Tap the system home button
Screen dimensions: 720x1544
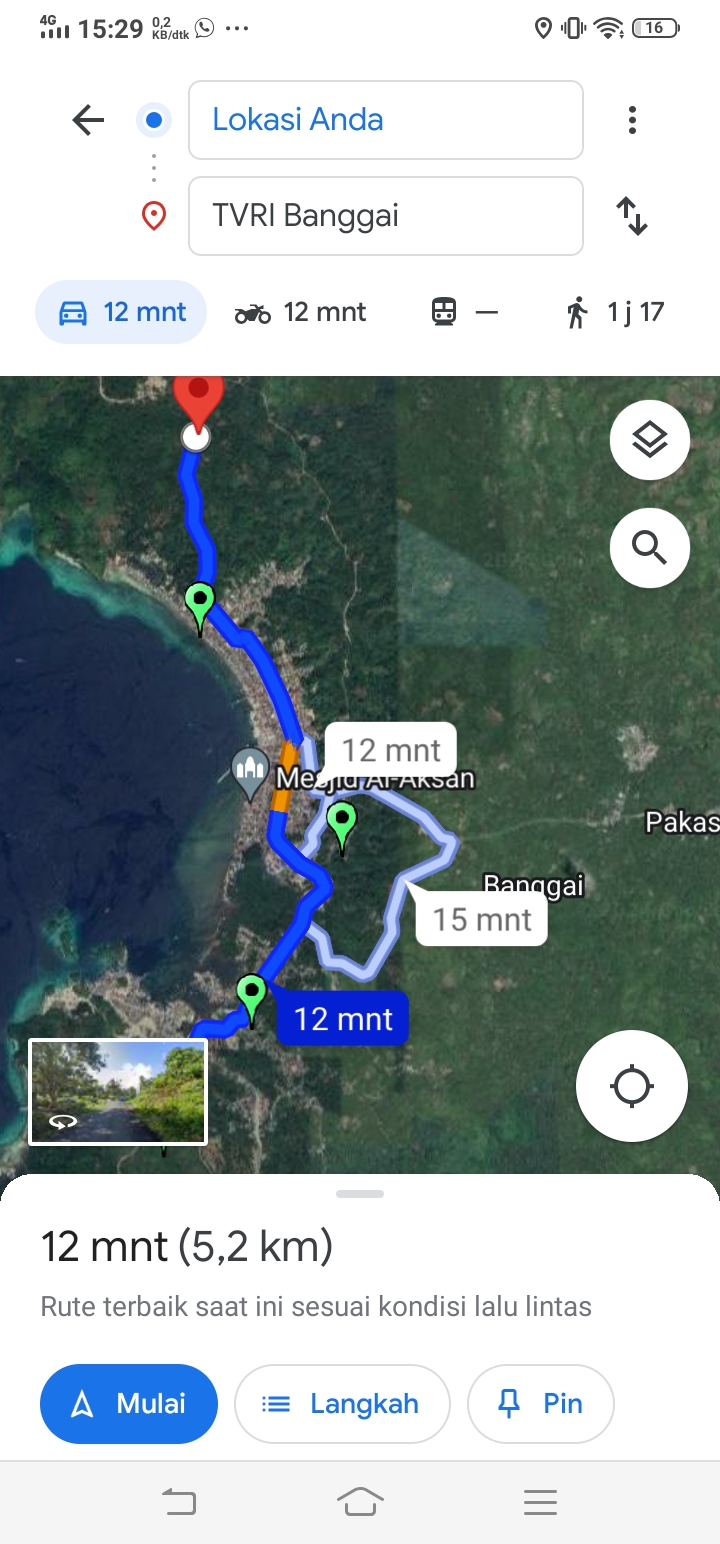(360, 1502)
